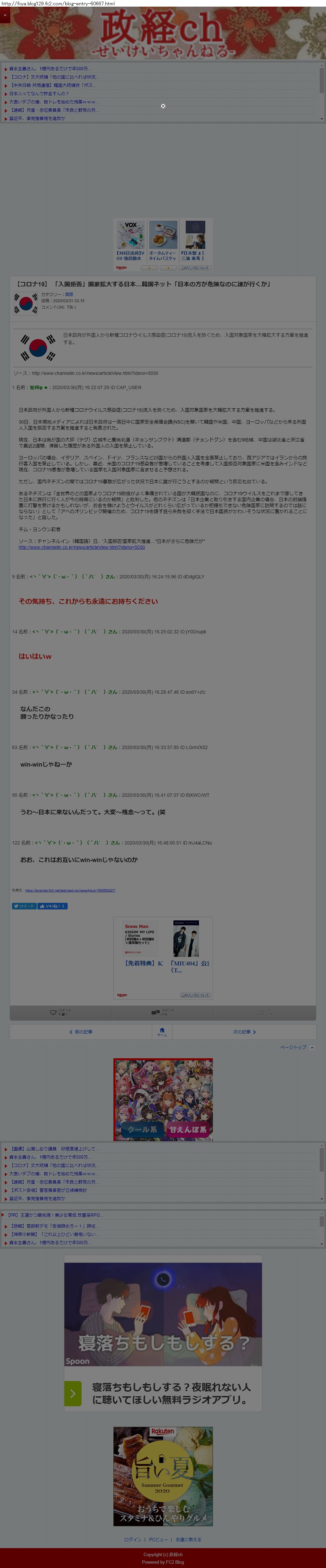Open the 引用元 lavender.5ch.net link
This screenshot has height=1568, width=326.
click(x=70, y=890)
